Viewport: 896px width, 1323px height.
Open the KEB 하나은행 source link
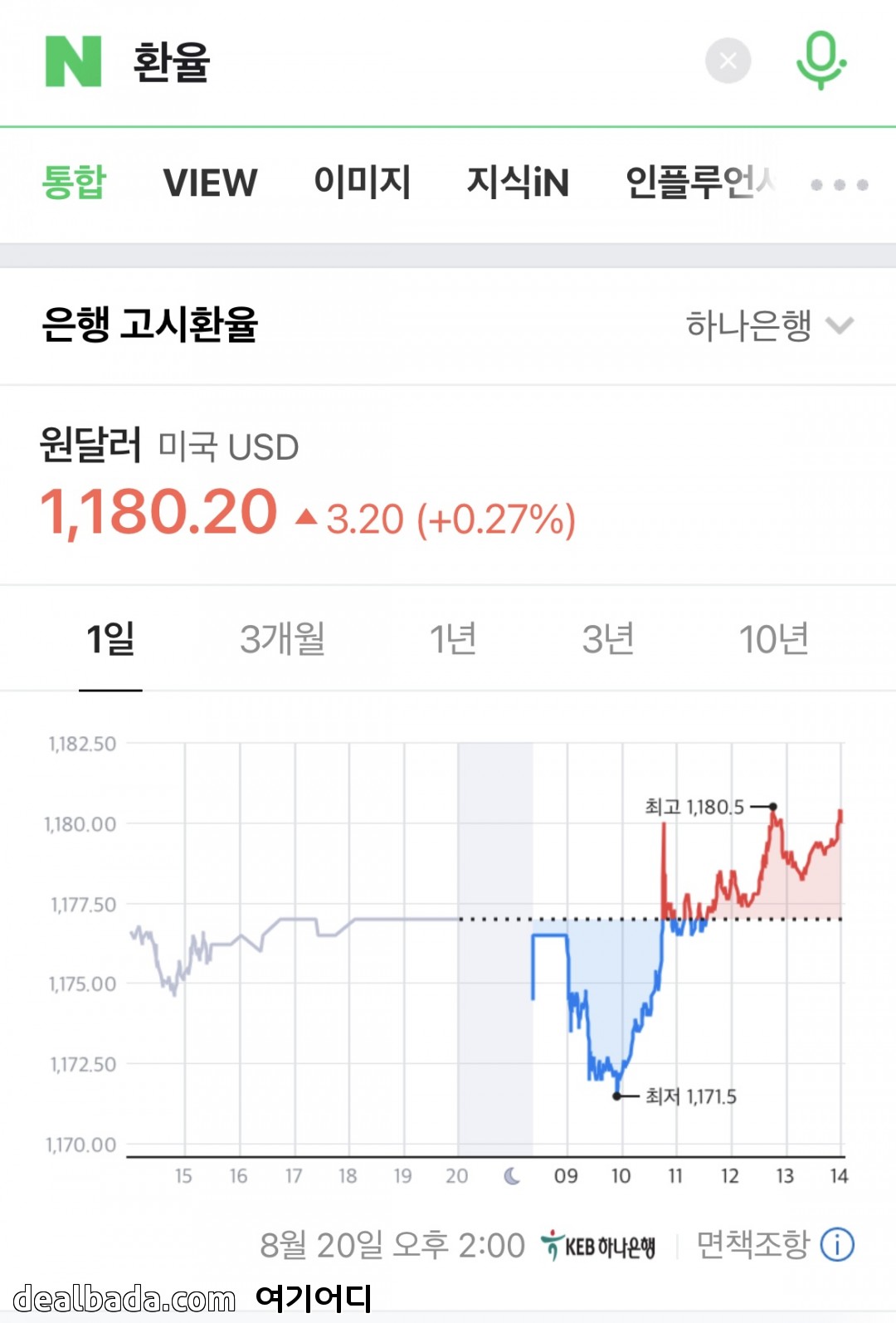[598, 1246]
